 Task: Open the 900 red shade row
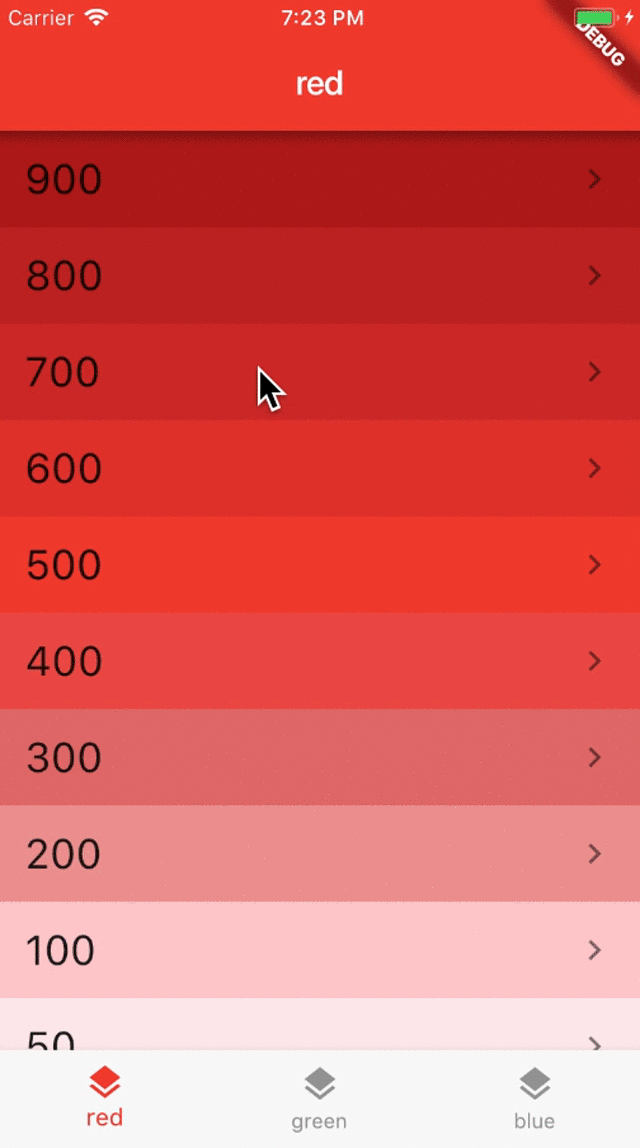coord(320,180)
